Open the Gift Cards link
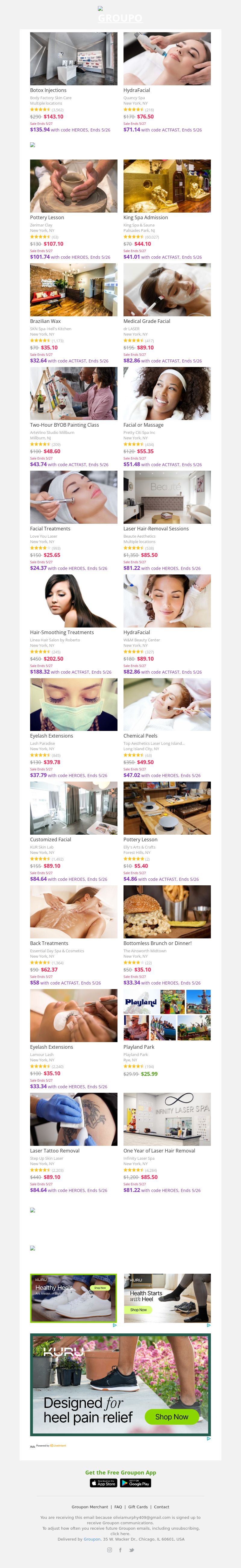The height and width of the screenshot is (1568, 241). 138,1507
